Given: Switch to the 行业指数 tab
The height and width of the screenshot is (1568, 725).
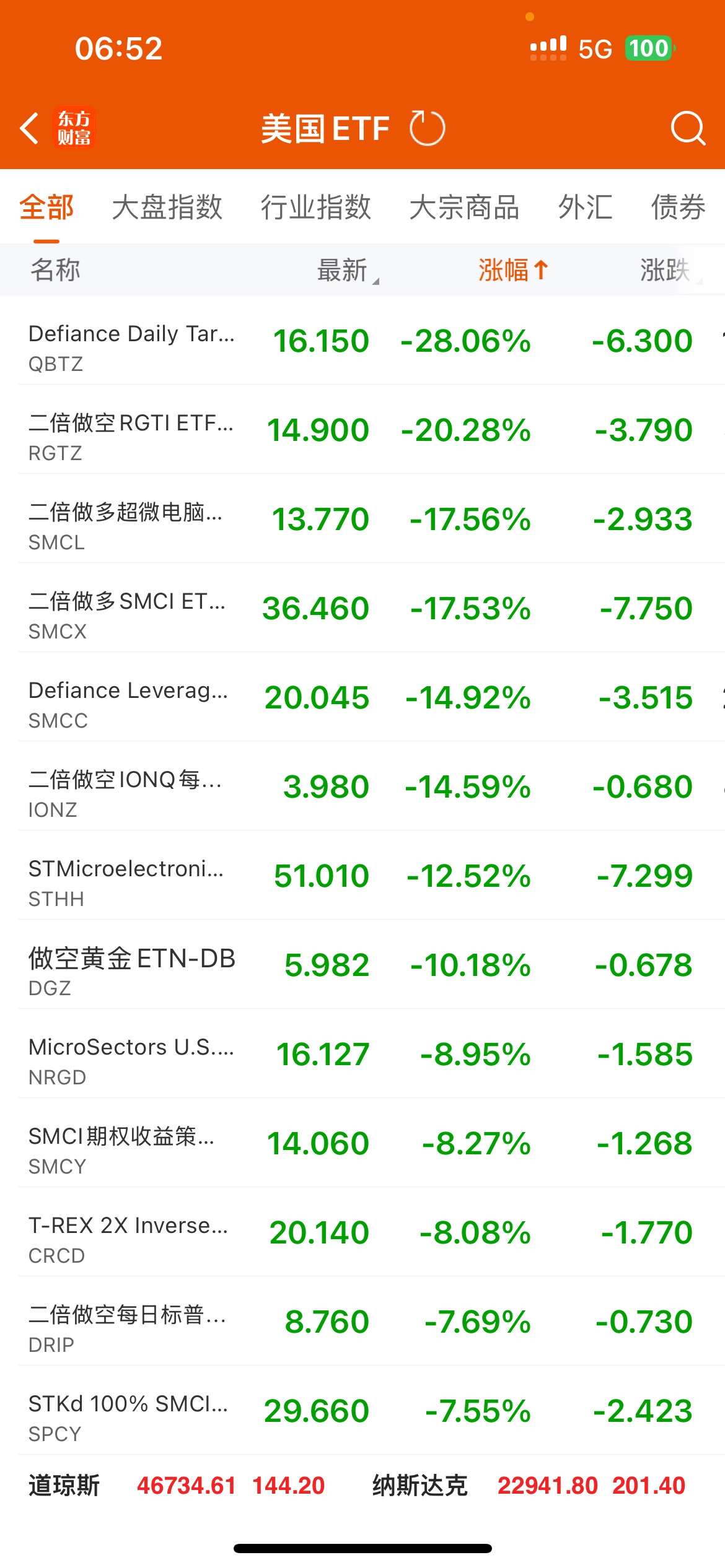Looking at the screenshot, I should point(315,207).
